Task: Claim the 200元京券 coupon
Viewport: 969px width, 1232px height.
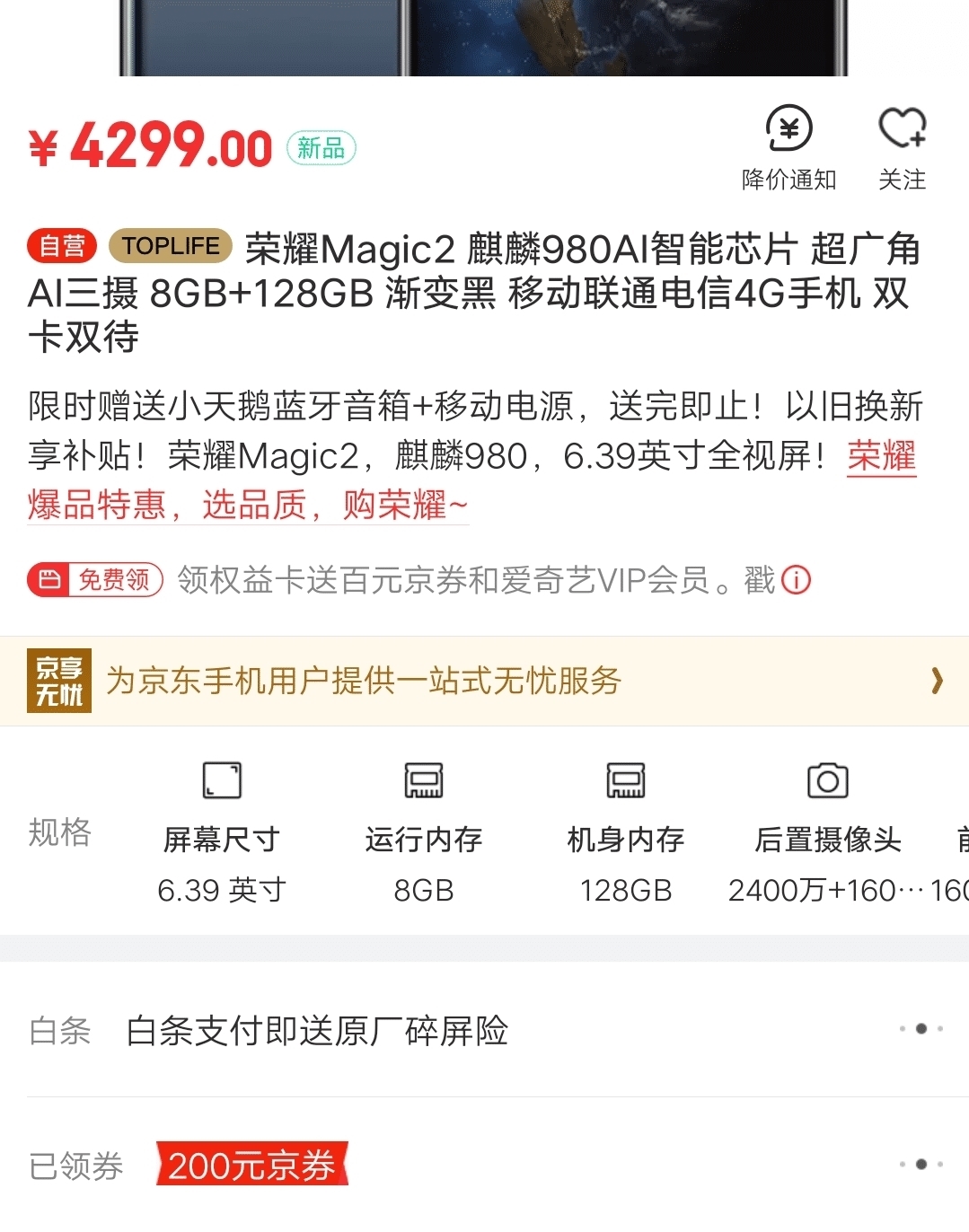Action: 251,1165
